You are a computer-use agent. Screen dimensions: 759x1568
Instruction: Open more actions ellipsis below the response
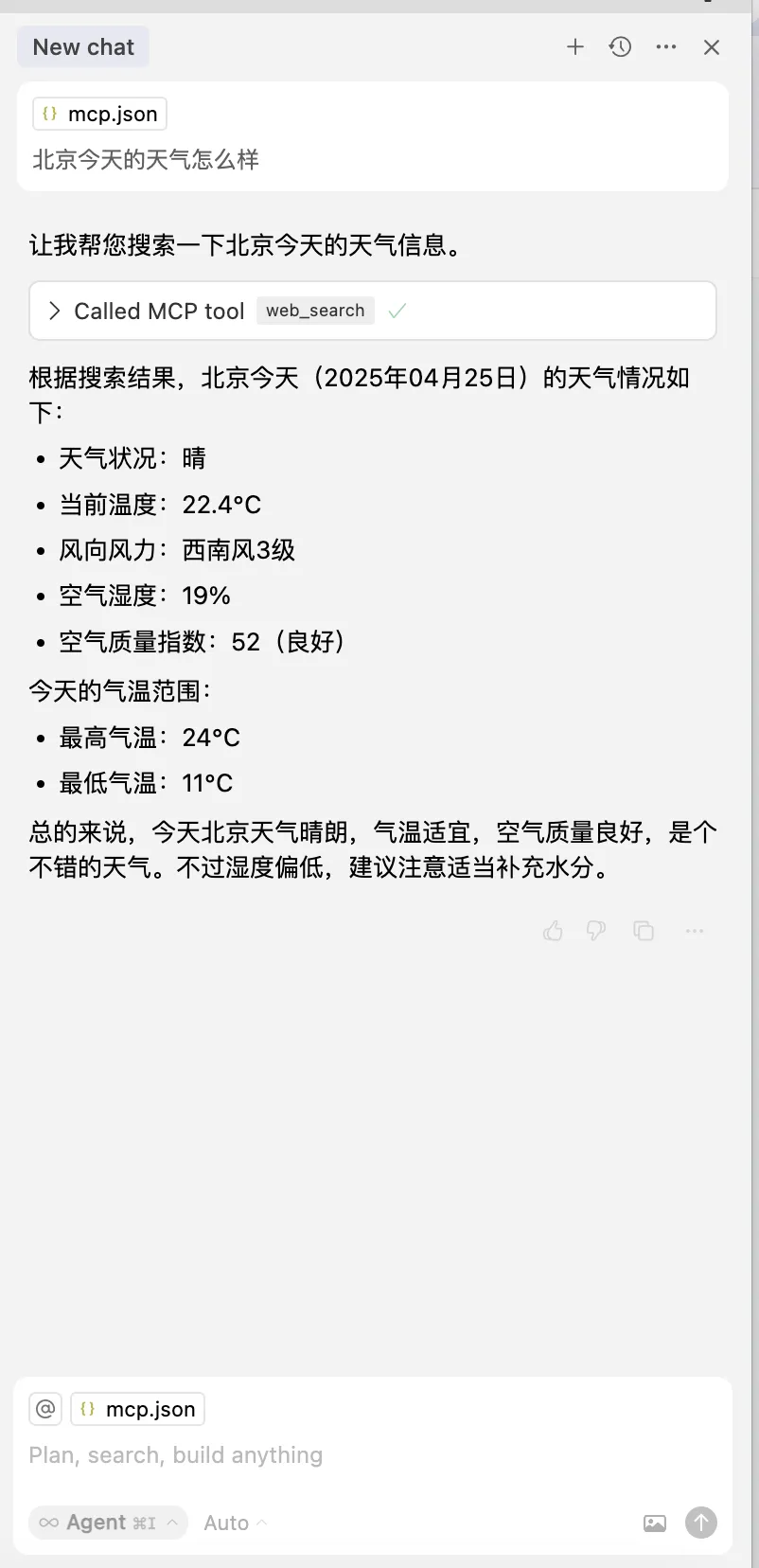(694, 931)
